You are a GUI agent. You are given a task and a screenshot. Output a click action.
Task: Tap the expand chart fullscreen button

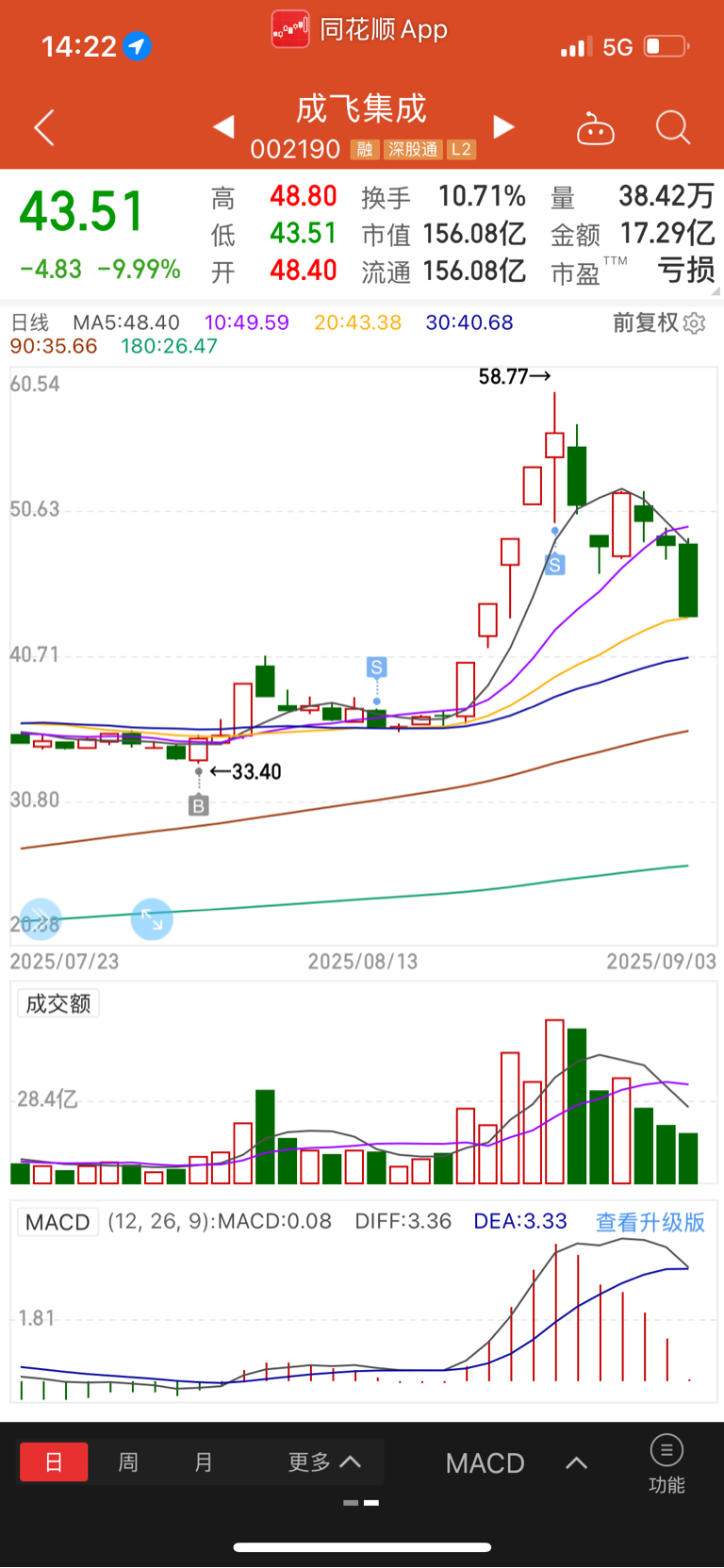pyautogui.click(x=152, y=918)
